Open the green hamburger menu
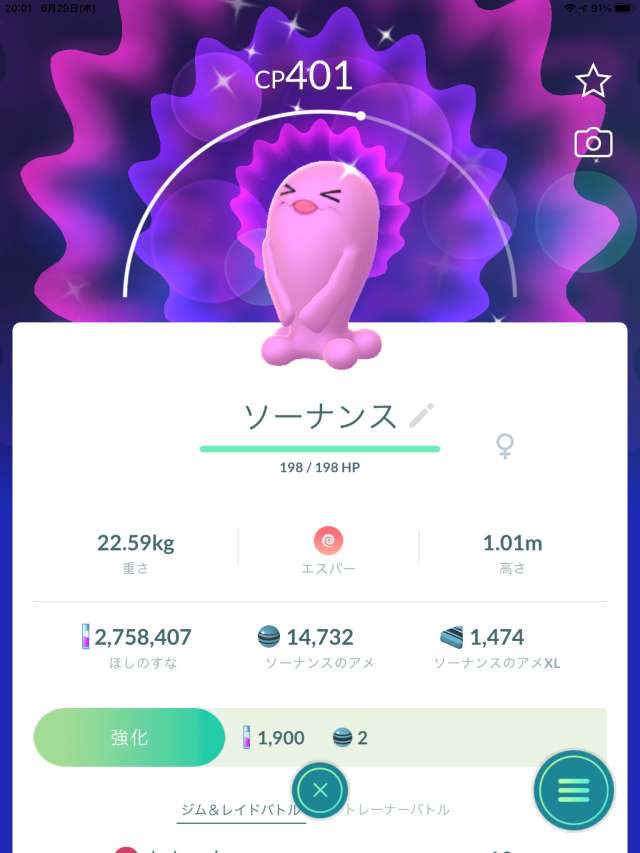 pos(574,790)
